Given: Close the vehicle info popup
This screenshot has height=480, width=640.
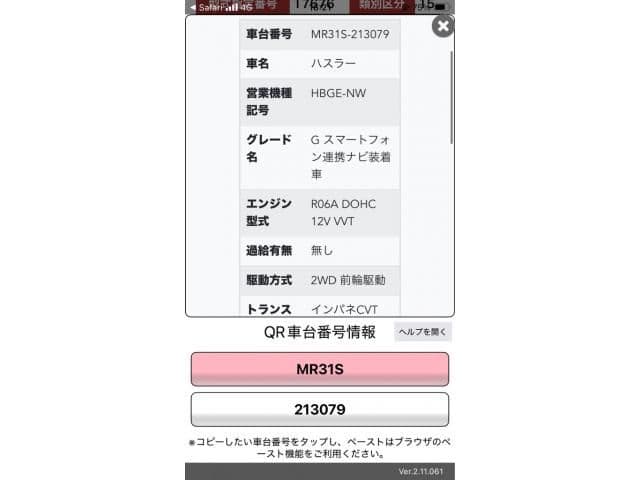Looking at the screenshot, I should pyautogui.click(x=442, y=26).
